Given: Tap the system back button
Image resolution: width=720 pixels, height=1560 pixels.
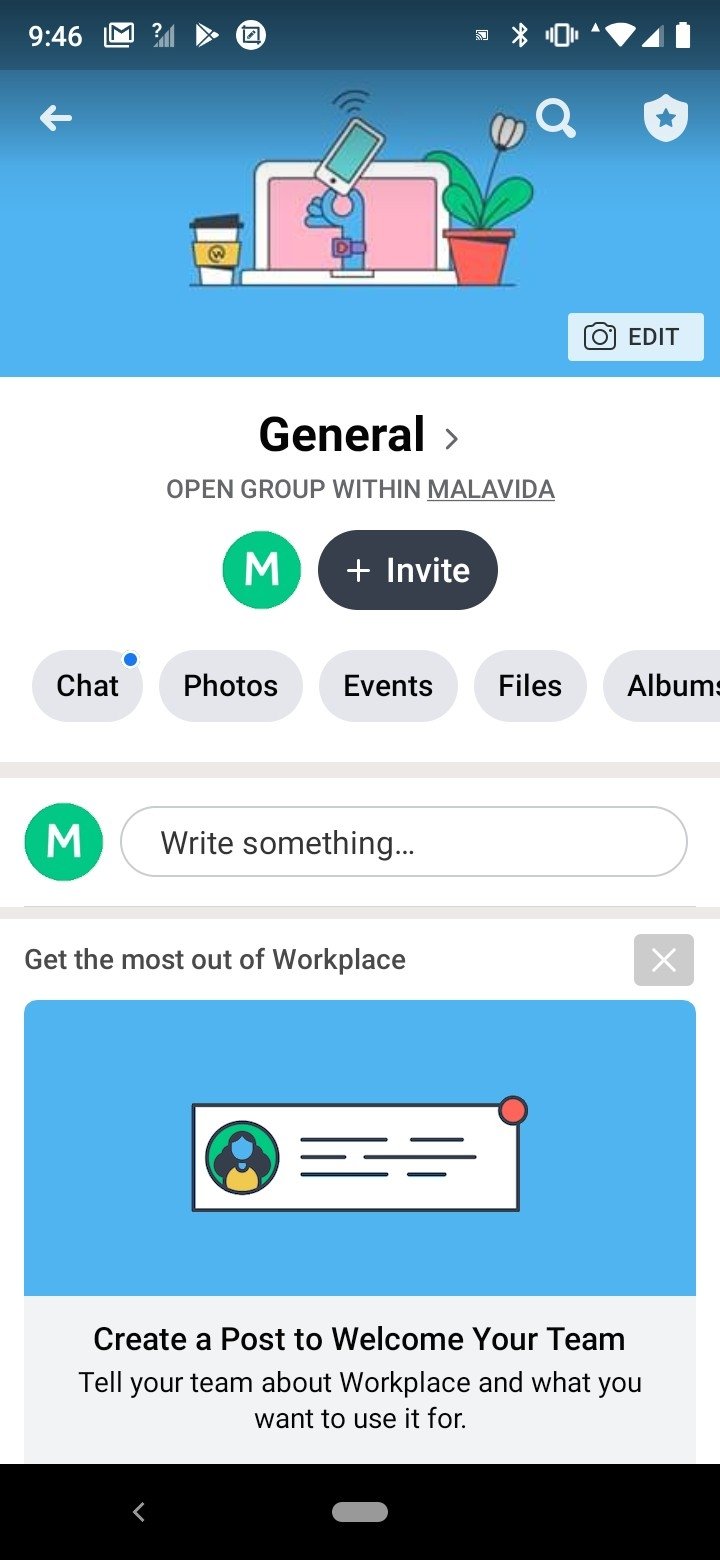Looking at the screenshot, I should click(x=139, y=1512).
